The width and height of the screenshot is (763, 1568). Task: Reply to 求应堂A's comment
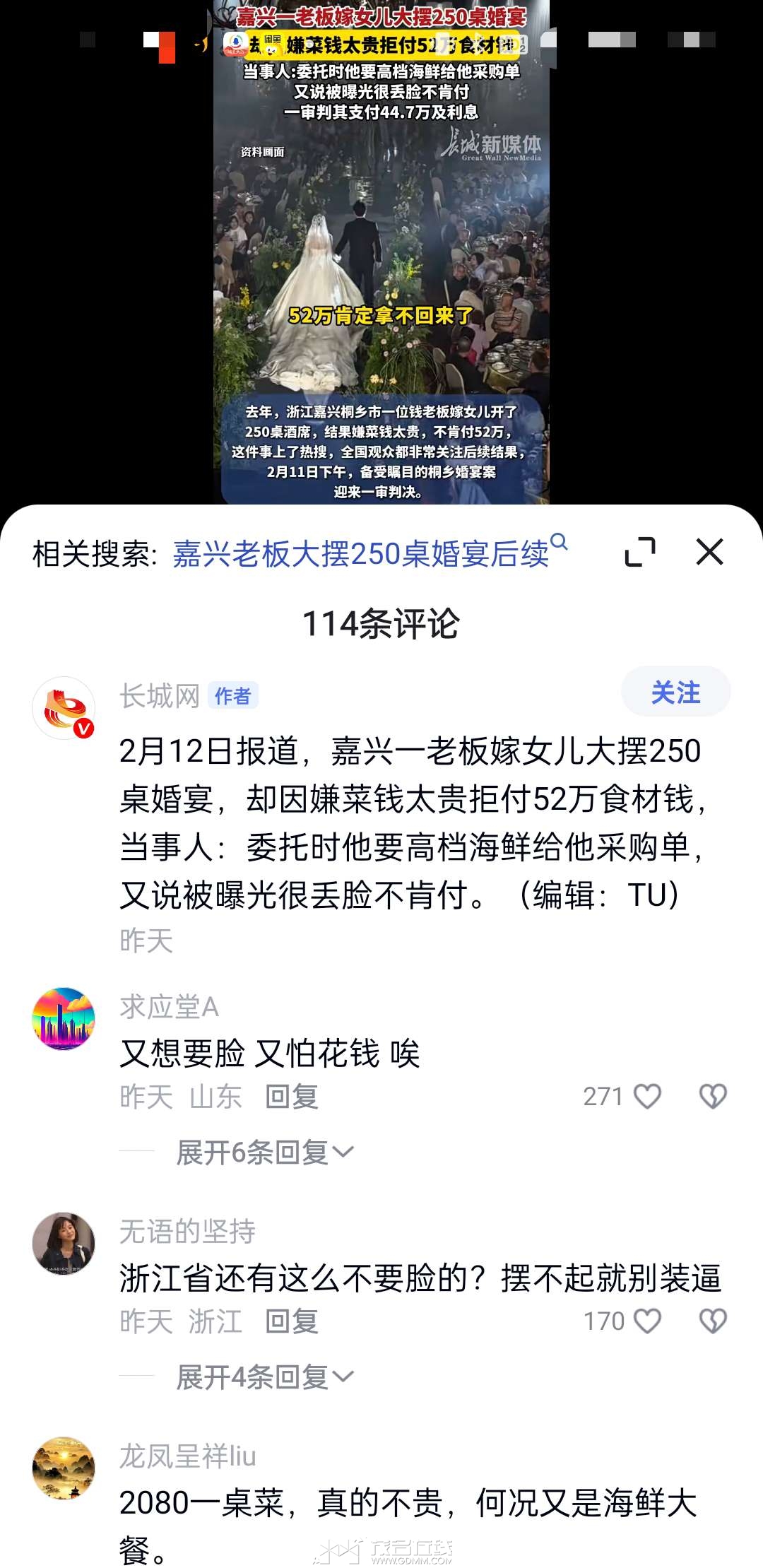click(291, 1097)
